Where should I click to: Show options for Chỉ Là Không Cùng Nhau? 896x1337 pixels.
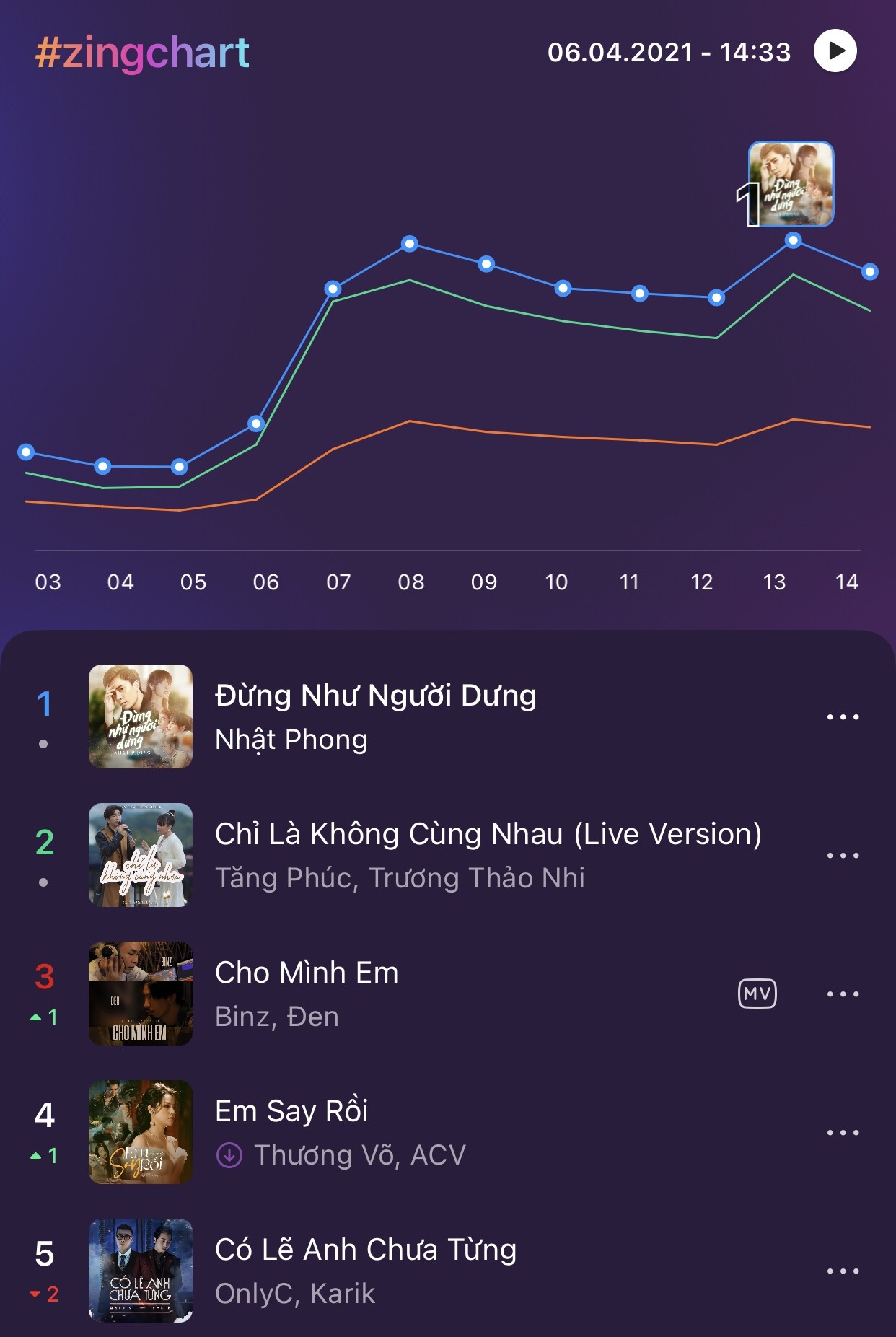pos(843,855)
